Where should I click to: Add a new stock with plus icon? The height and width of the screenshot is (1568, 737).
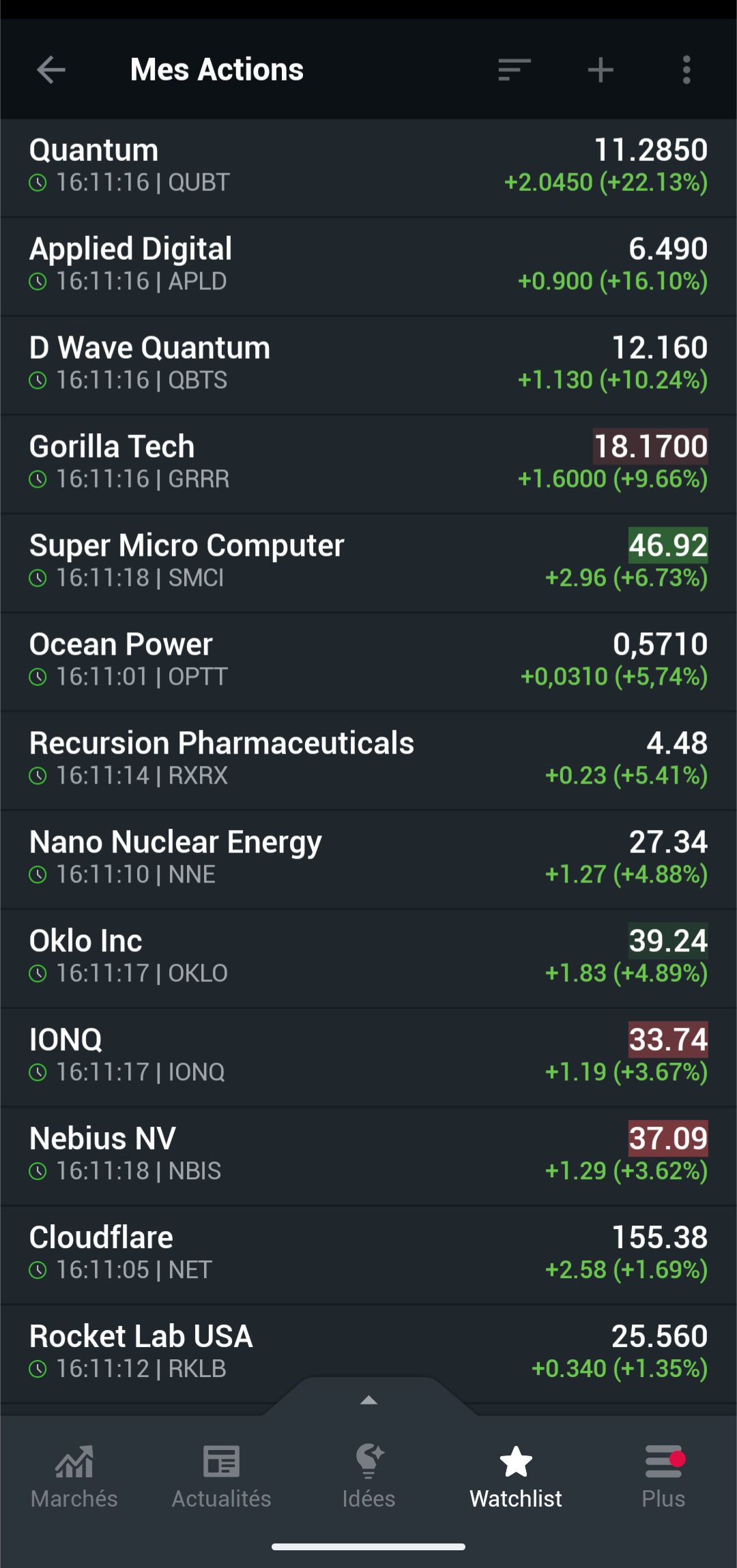click(x=601, y=70)
